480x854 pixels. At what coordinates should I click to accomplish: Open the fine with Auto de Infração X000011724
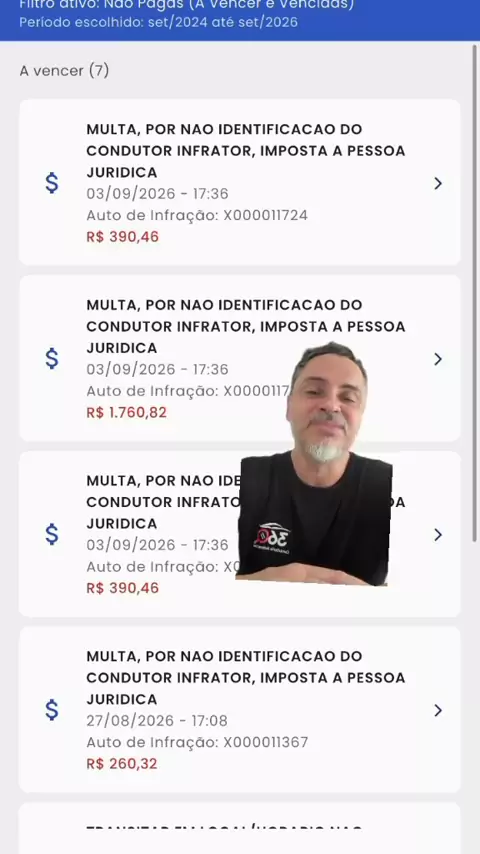(240, 182)
